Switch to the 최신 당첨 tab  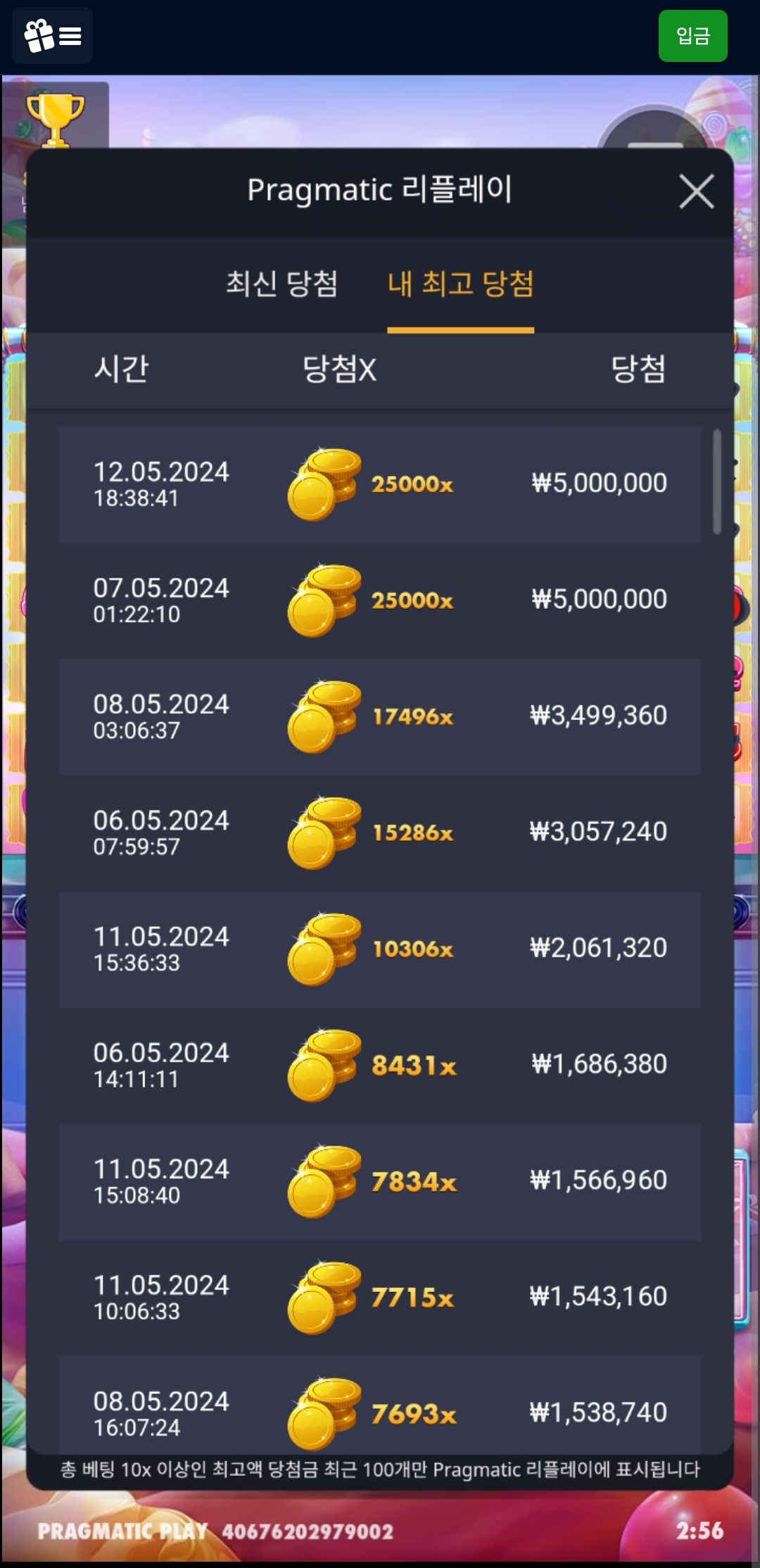pos(281,284)
